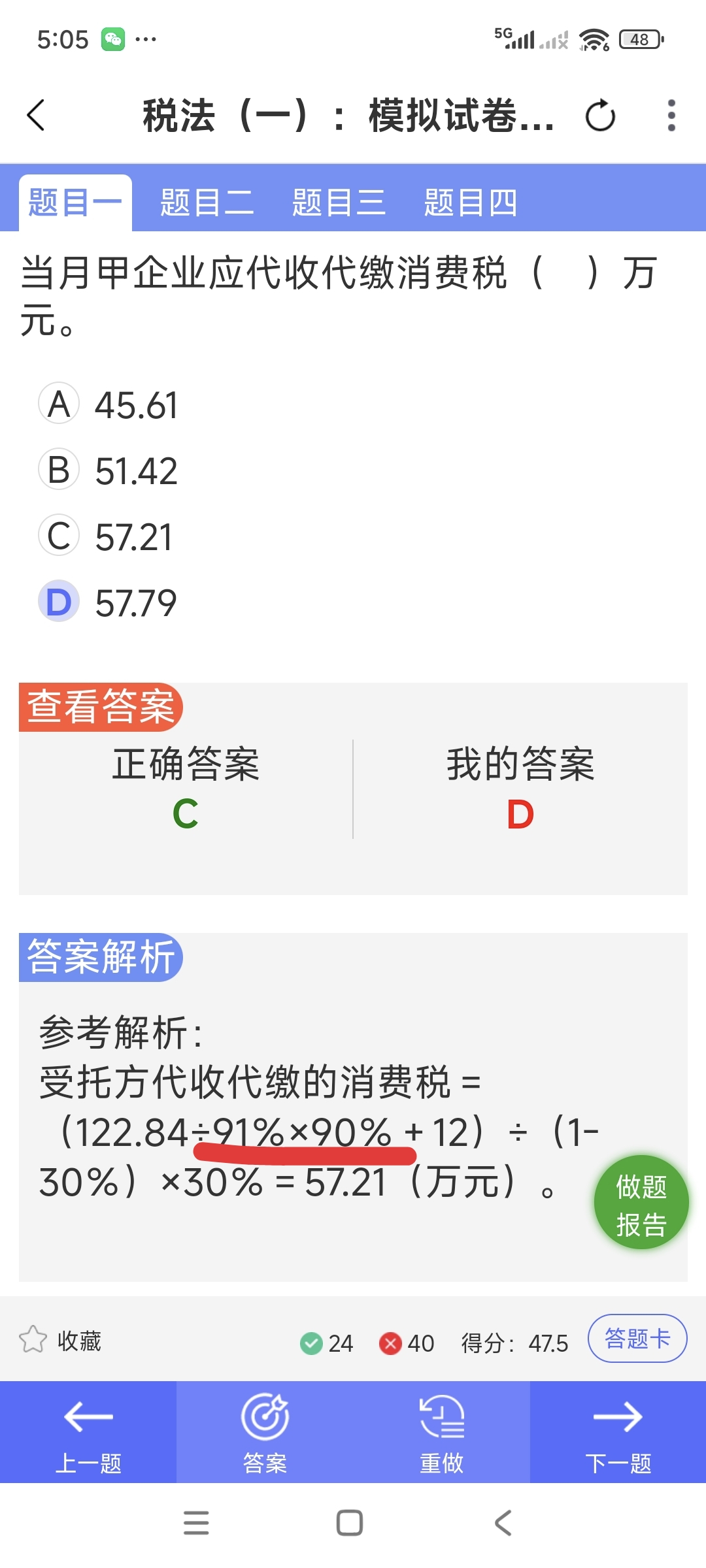Refresh the page with the reload icon

600,116
